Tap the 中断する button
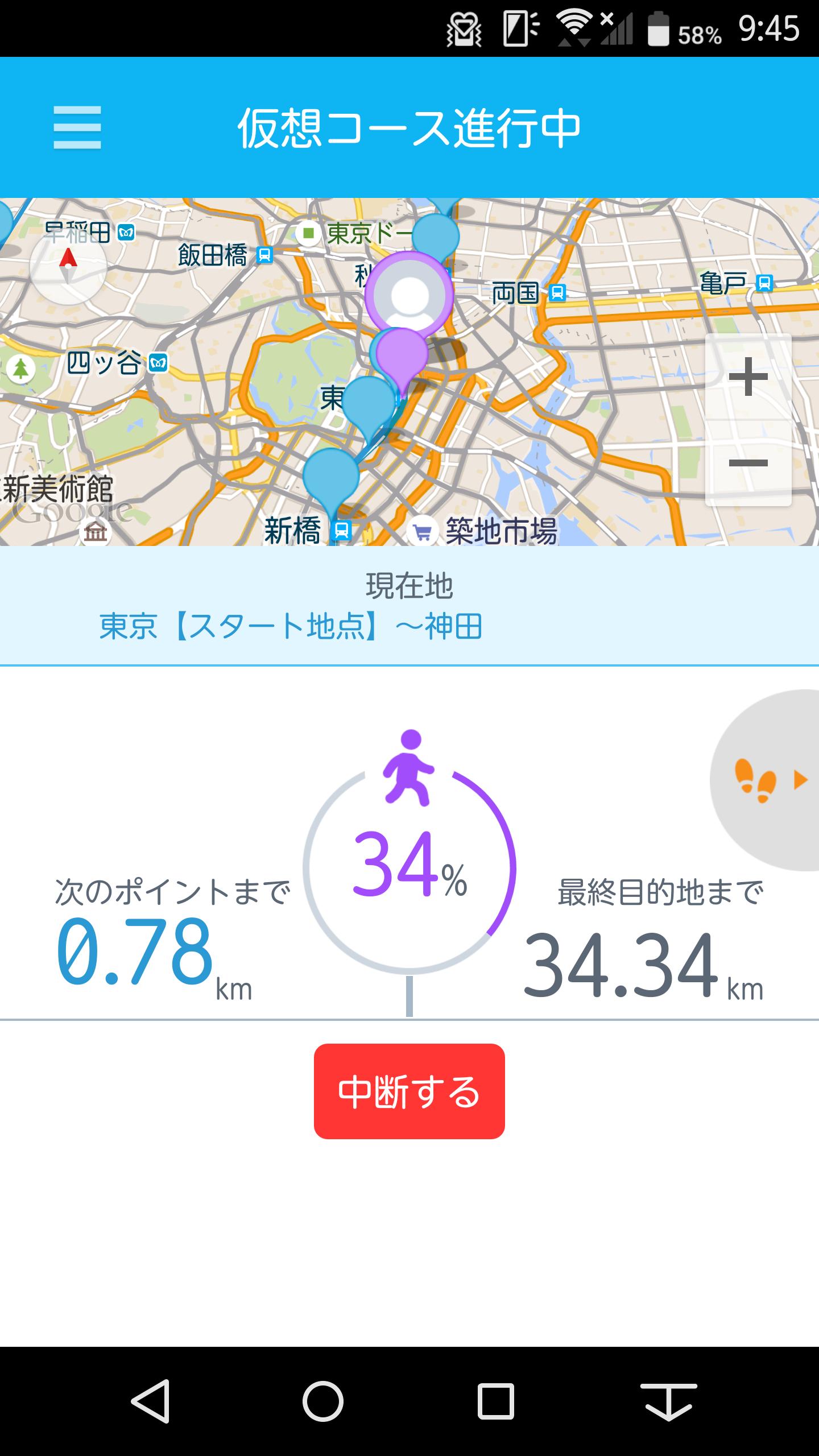819x1456 pixels. tap(409, 1091)
